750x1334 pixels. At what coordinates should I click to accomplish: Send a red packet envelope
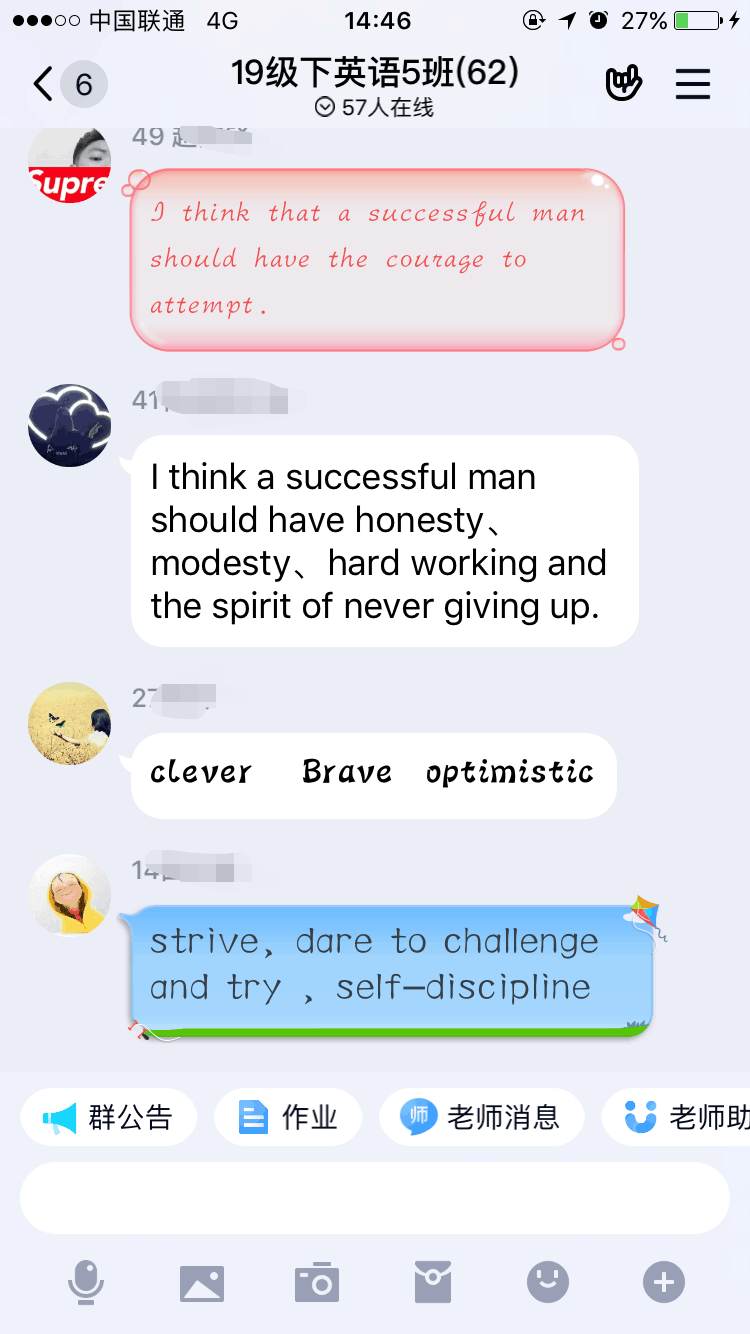(x=433, y=1282)
